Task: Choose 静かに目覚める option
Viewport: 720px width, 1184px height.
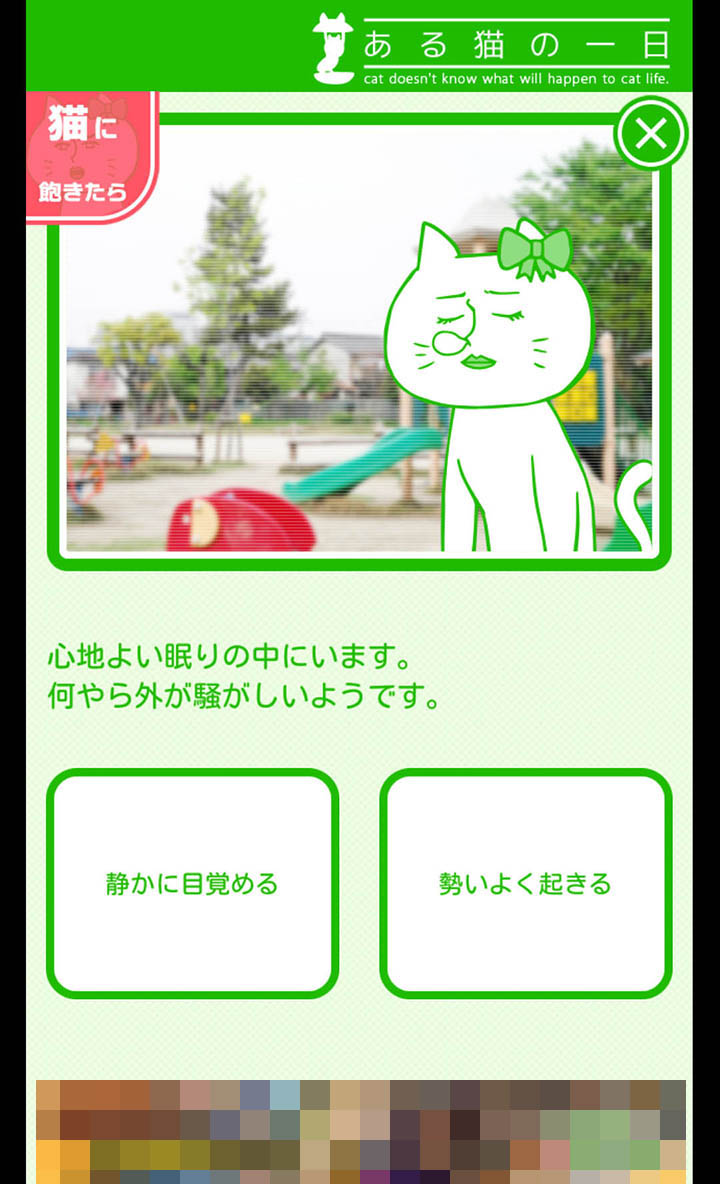Action: (x=192, y=884)
